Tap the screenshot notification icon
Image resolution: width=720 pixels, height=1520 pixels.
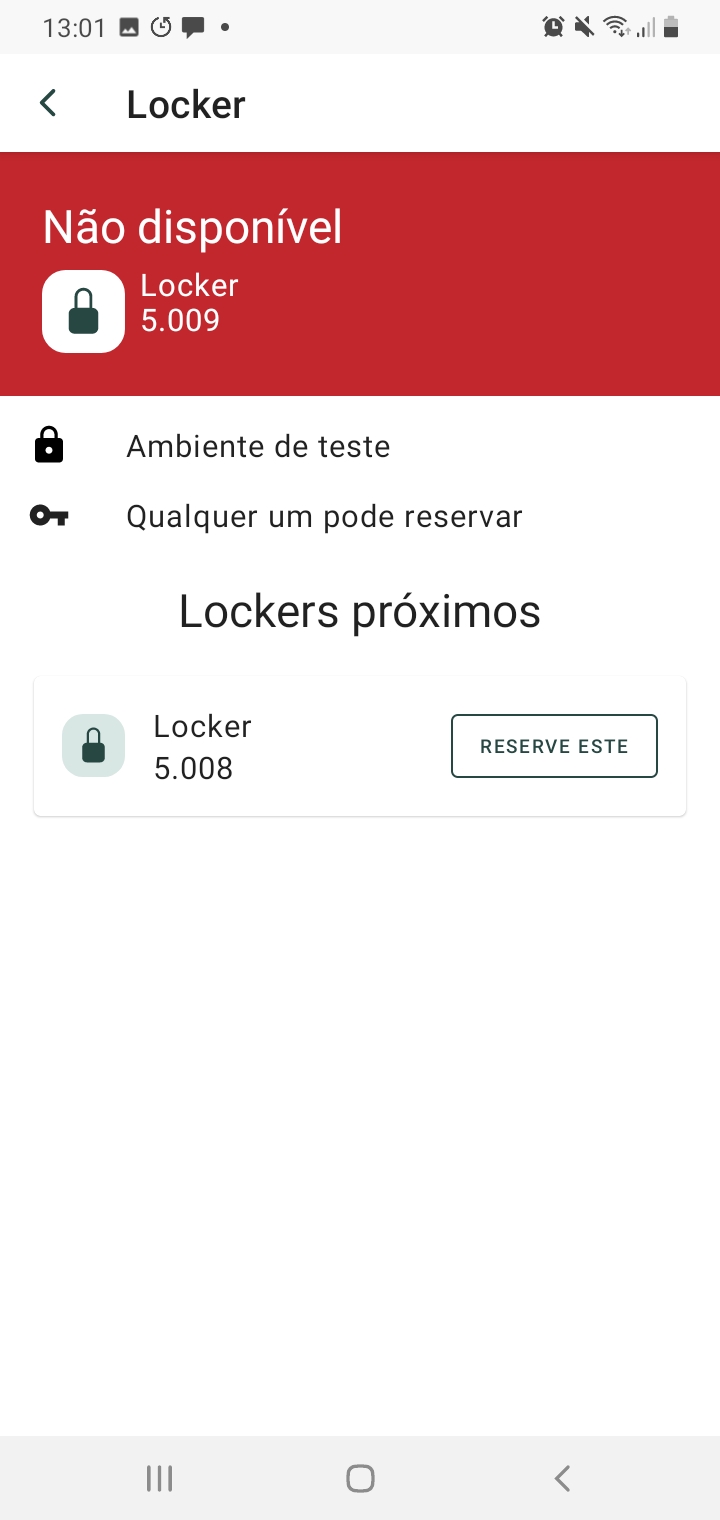tap(128, 27)
